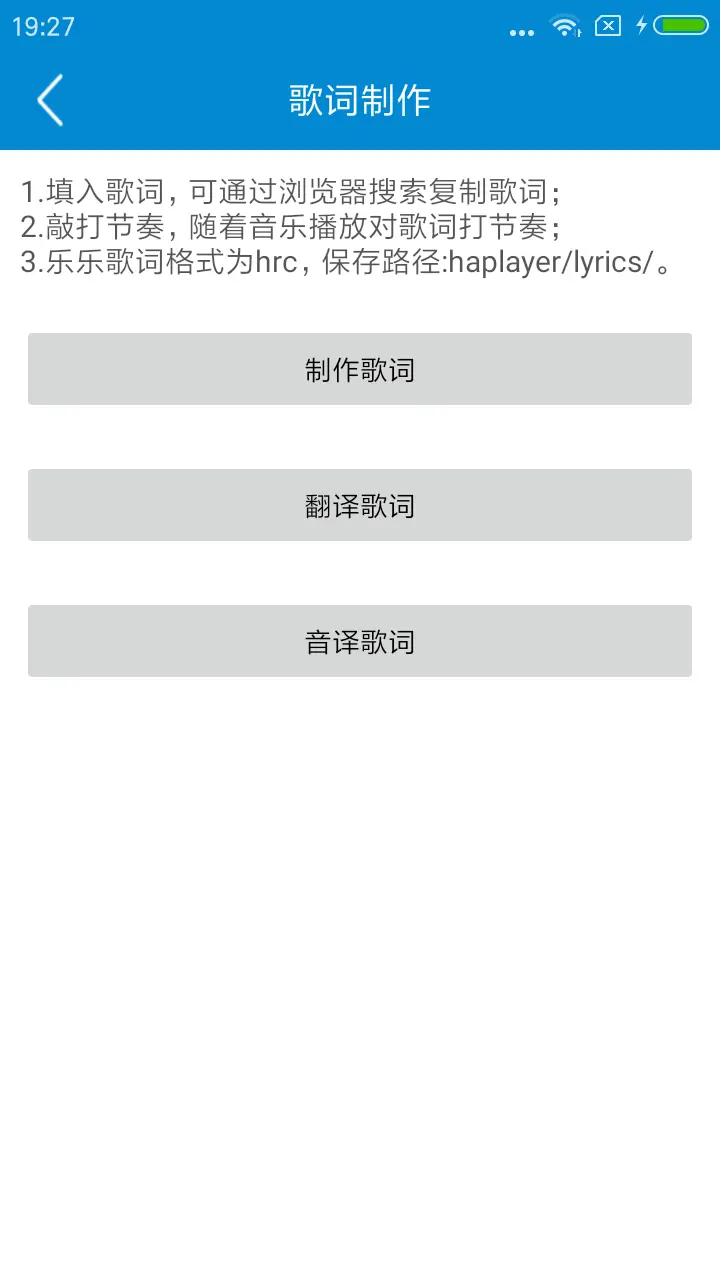Open the 翻译歌词 option
Viewport: 720px width, 1280px height.
pyautogui.click(x=360, y=505)
